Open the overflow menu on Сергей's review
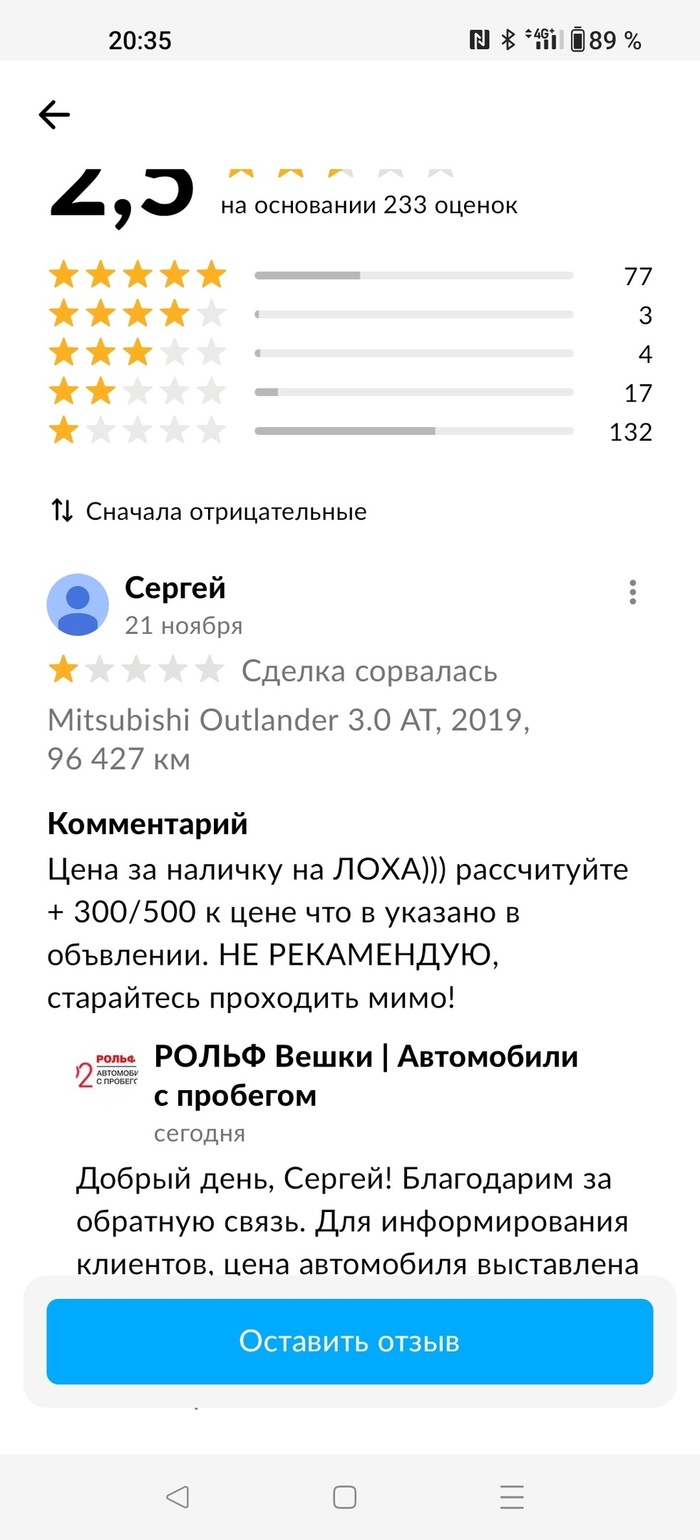Viewport: 700px width, 1540px height. click(x=633, y=592)
